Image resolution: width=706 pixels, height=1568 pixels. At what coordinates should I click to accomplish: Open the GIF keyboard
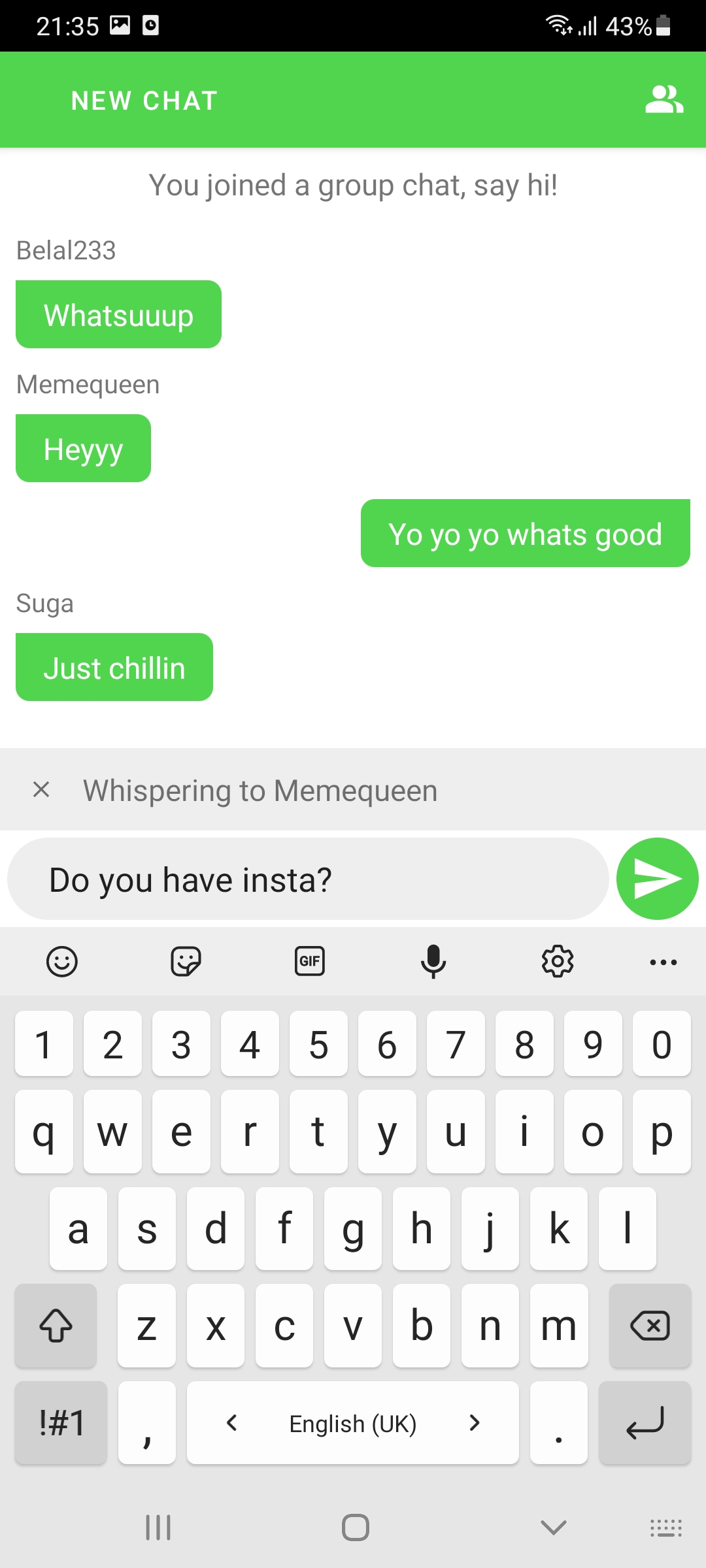[x=310, y=962]
